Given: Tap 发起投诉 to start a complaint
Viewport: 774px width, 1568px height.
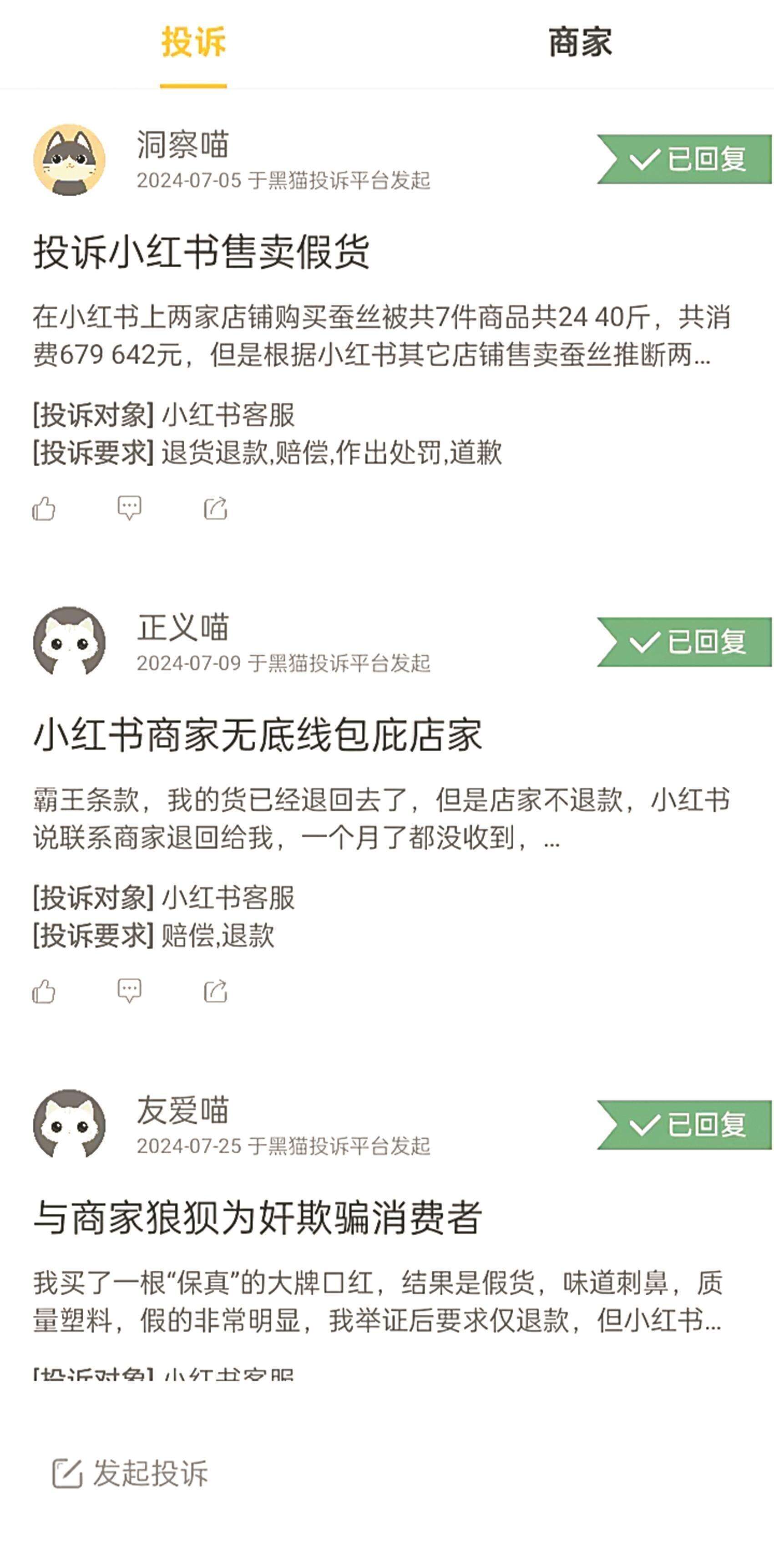Looking at the screenshot, I should point(130,1474).
